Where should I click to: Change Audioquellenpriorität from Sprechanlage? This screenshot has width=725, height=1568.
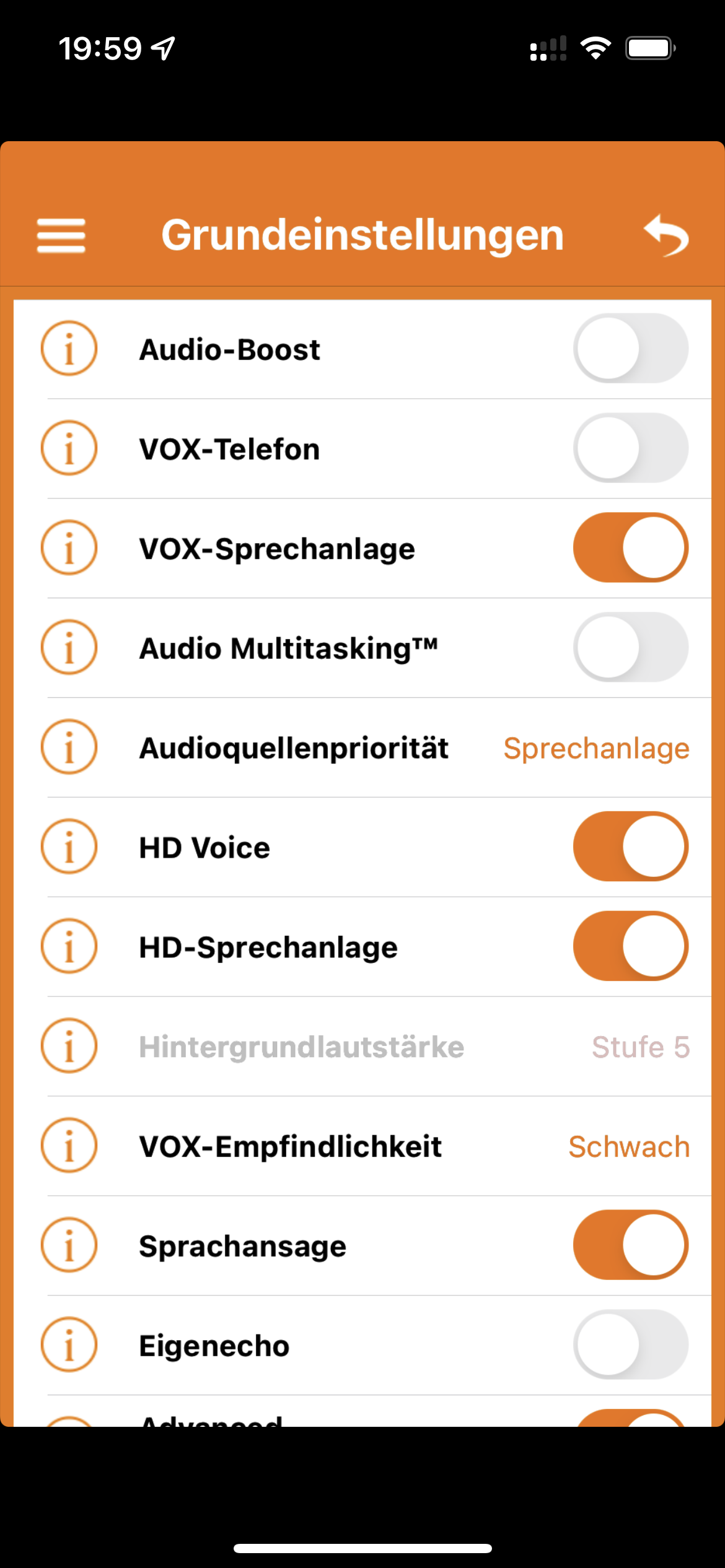(x=596, y=748)
